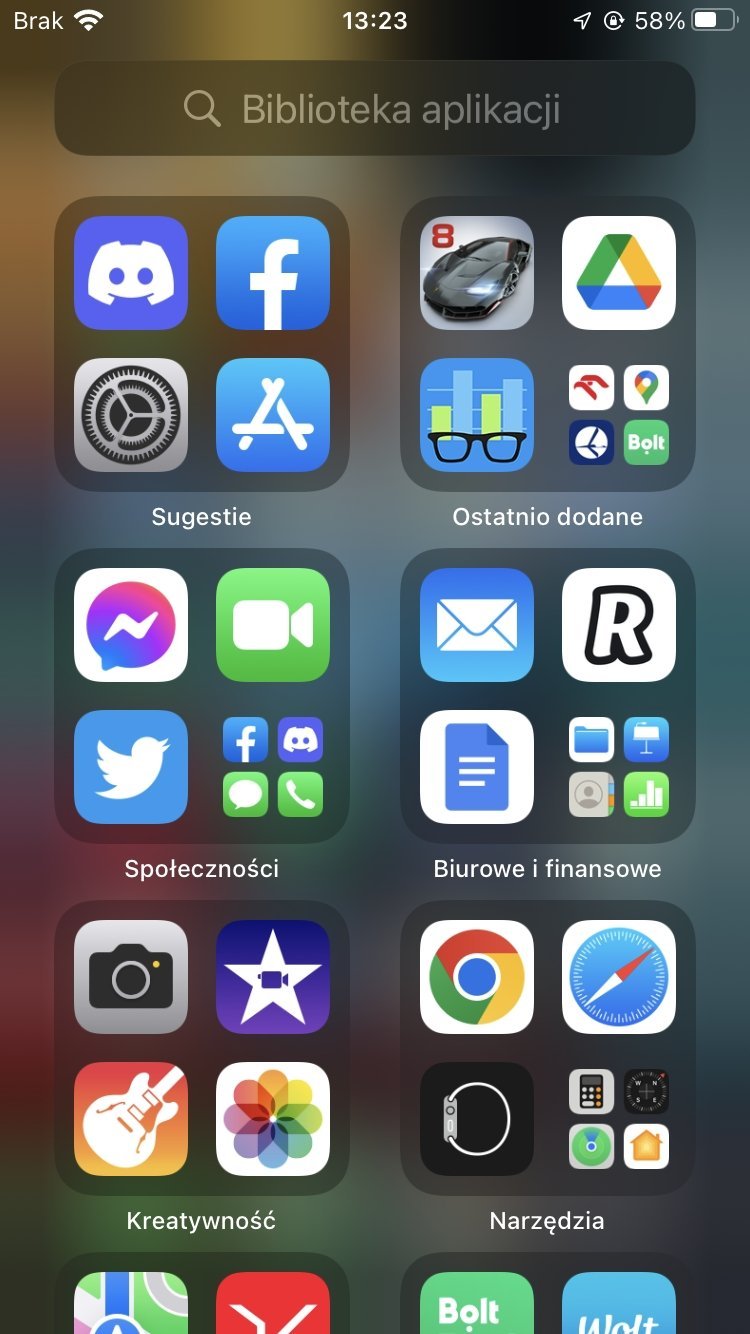Viewport: 750px width, 1334px height.
Task: Open the Safari browser
Action: (x=619, y=977)
